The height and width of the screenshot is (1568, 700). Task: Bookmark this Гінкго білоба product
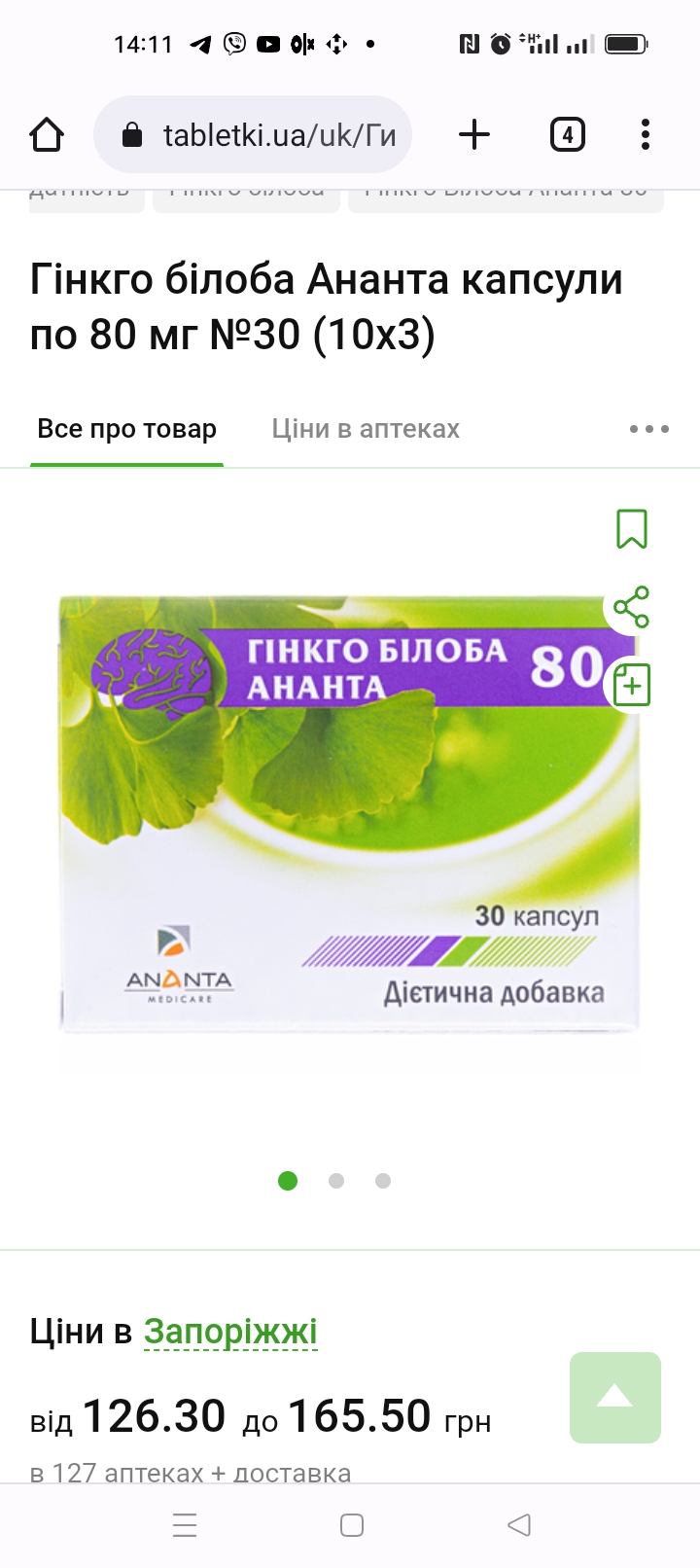pos(632,529)
